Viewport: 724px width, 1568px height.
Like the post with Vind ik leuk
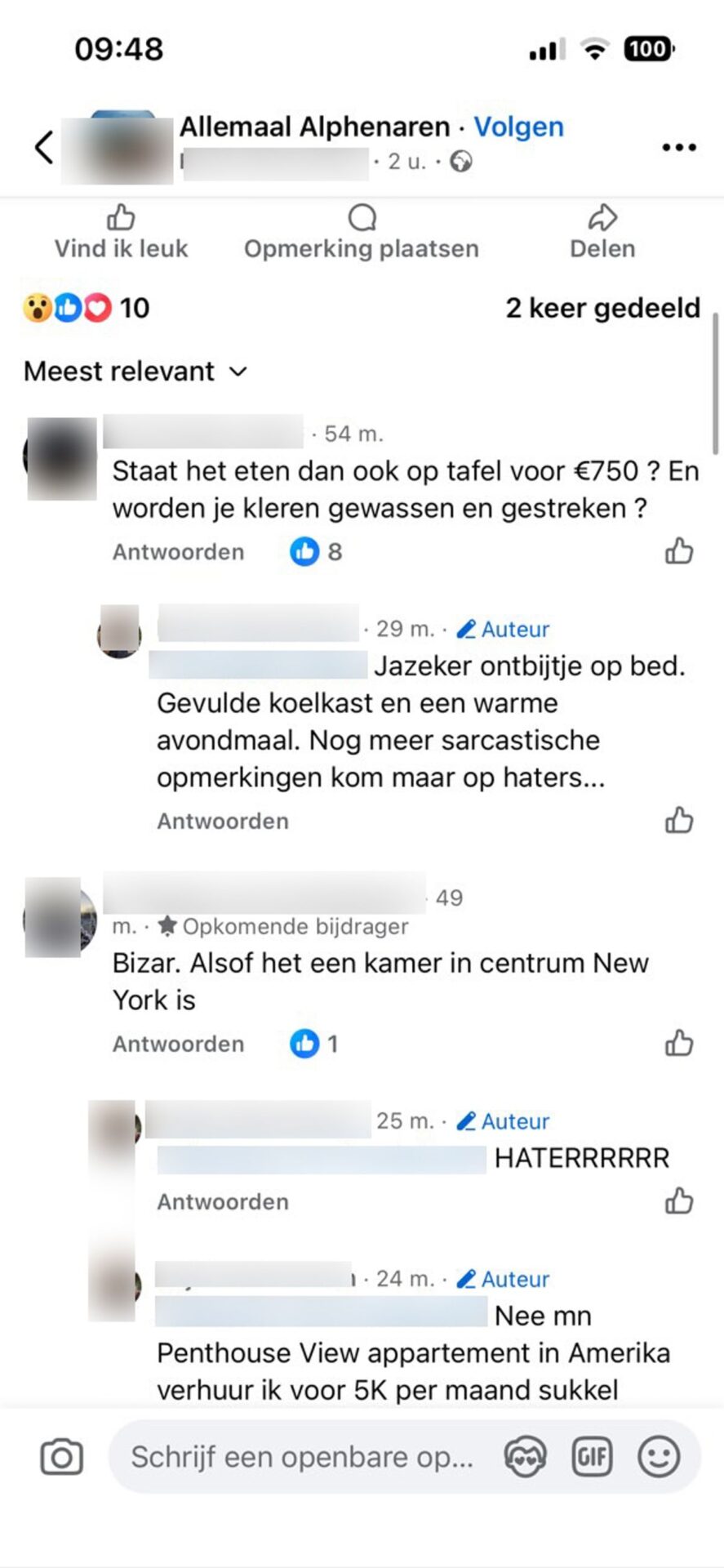[x=121, y=233]
